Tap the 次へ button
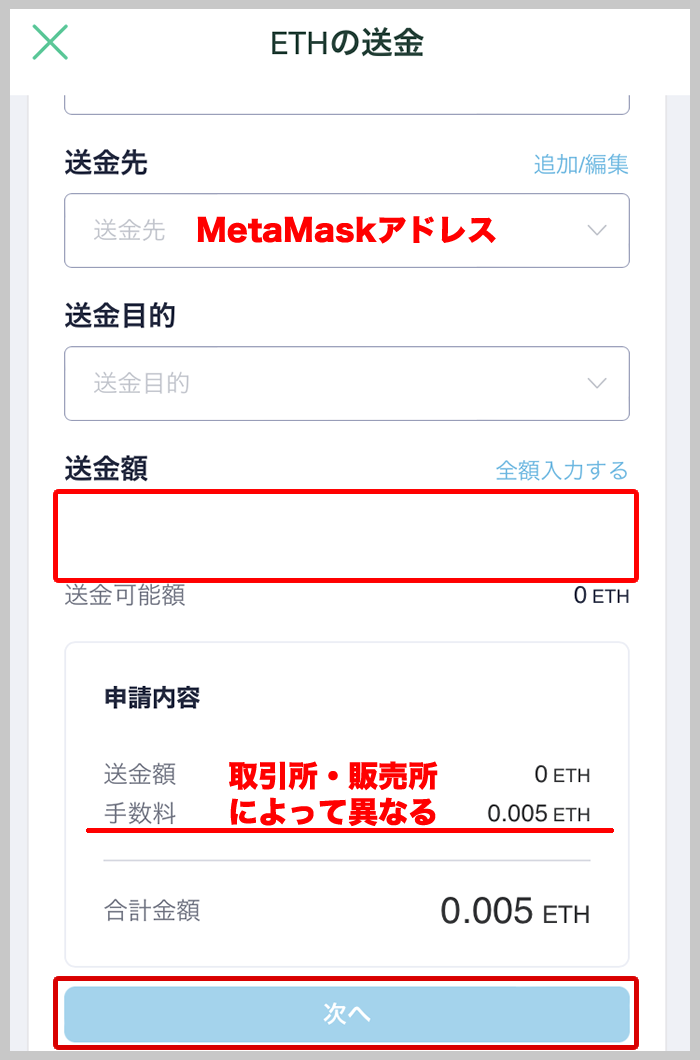This screenshot has width=700, height=1060. click(346, 1014)
